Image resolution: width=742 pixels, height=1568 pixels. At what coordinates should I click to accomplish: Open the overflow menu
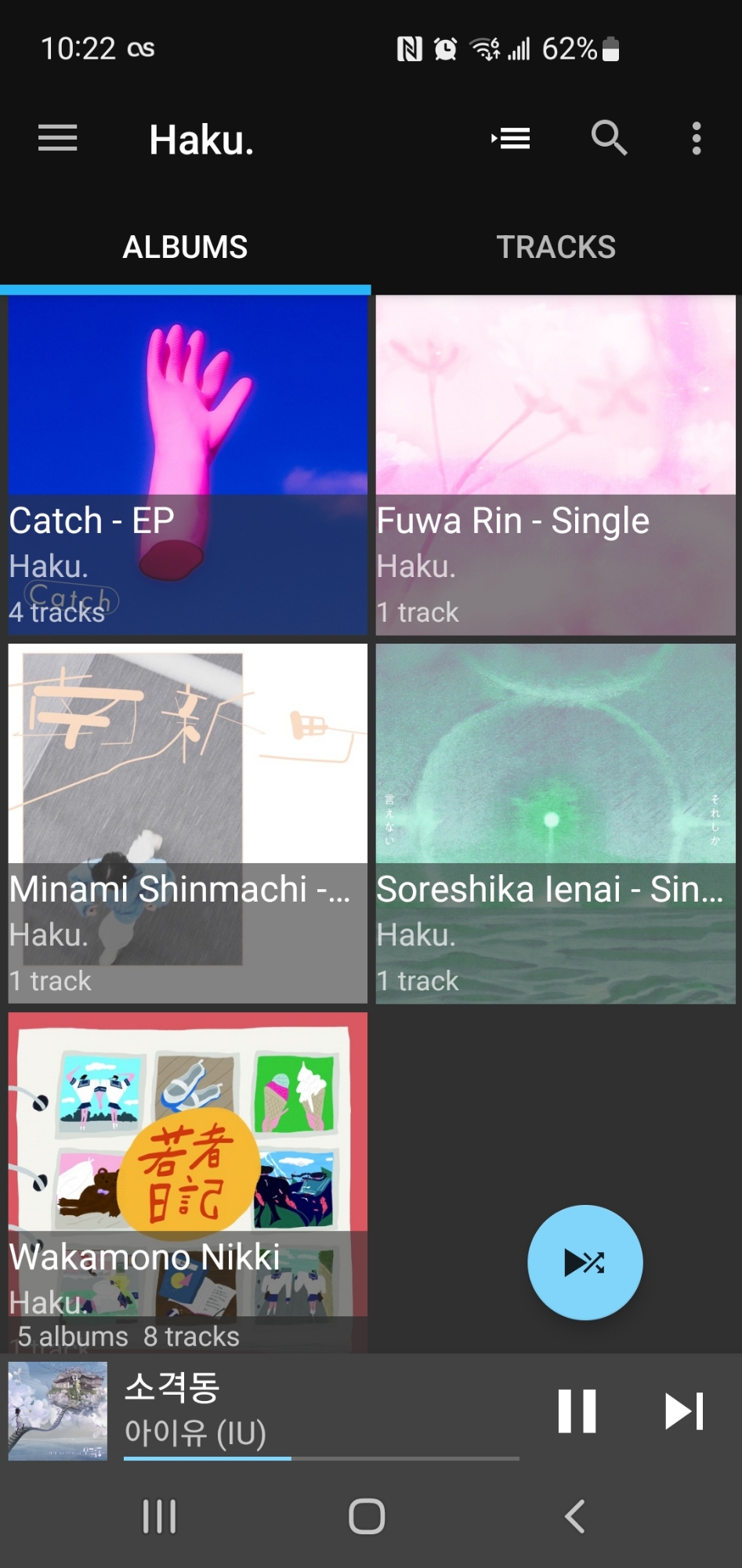pos(696,139)
